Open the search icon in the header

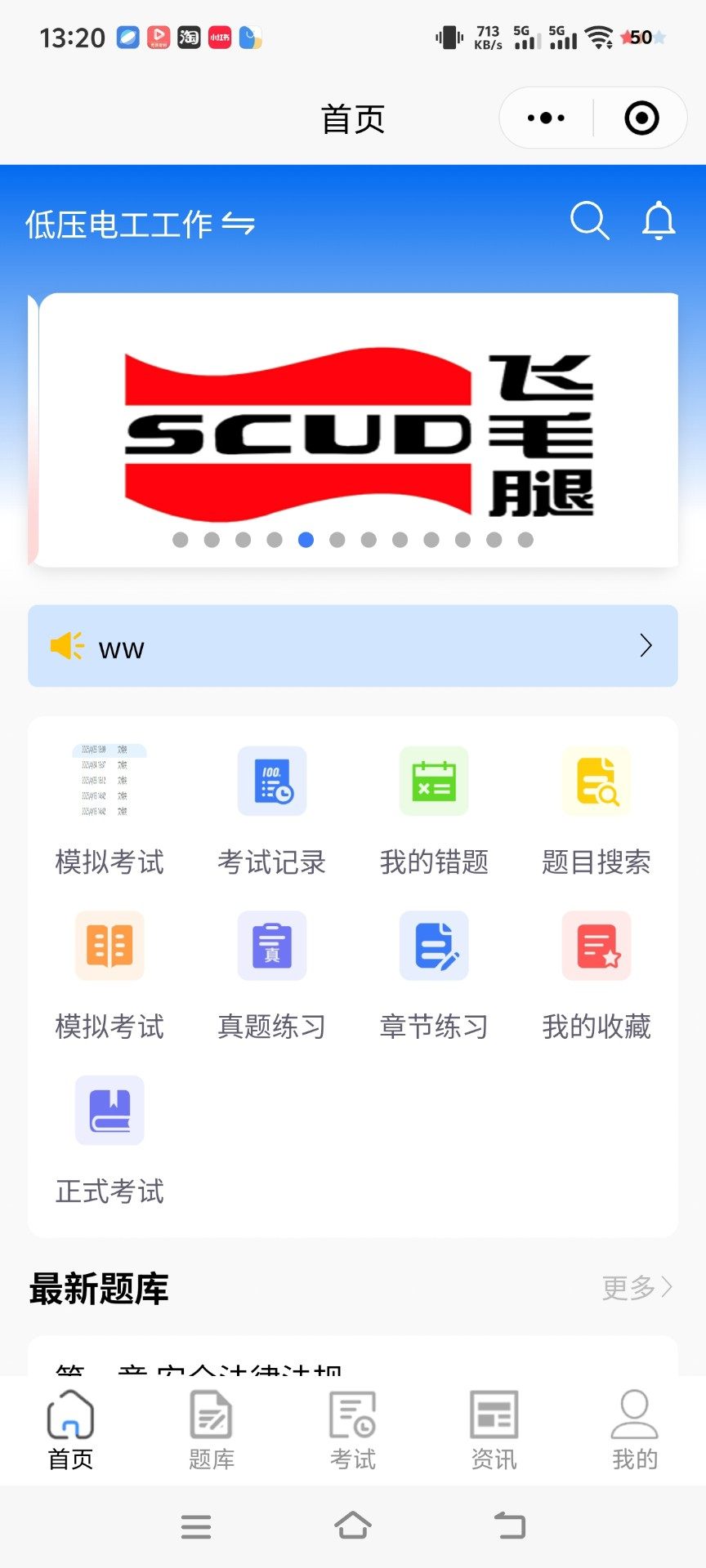pyautogui.click(x=589, y=220)
